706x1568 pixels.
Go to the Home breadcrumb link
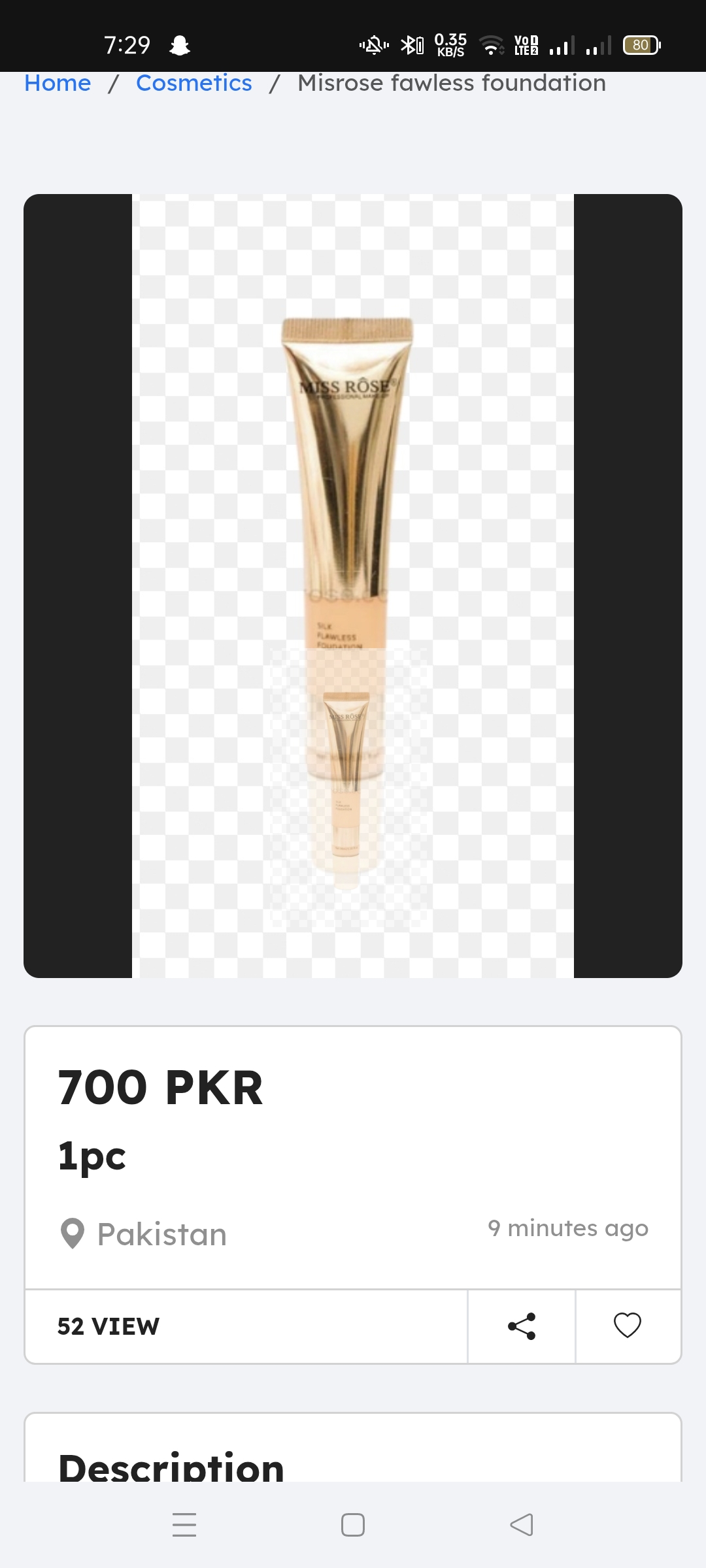point(58,84)
